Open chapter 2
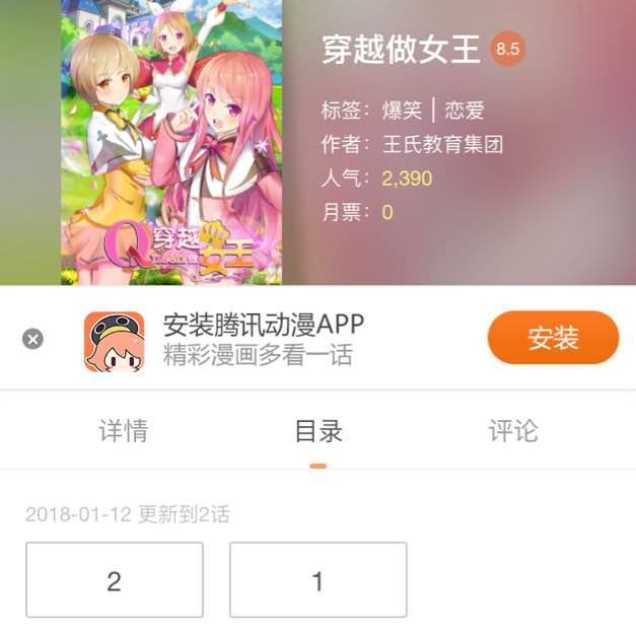Viewport: 636px width, 636px height. [x=115, y=580]
